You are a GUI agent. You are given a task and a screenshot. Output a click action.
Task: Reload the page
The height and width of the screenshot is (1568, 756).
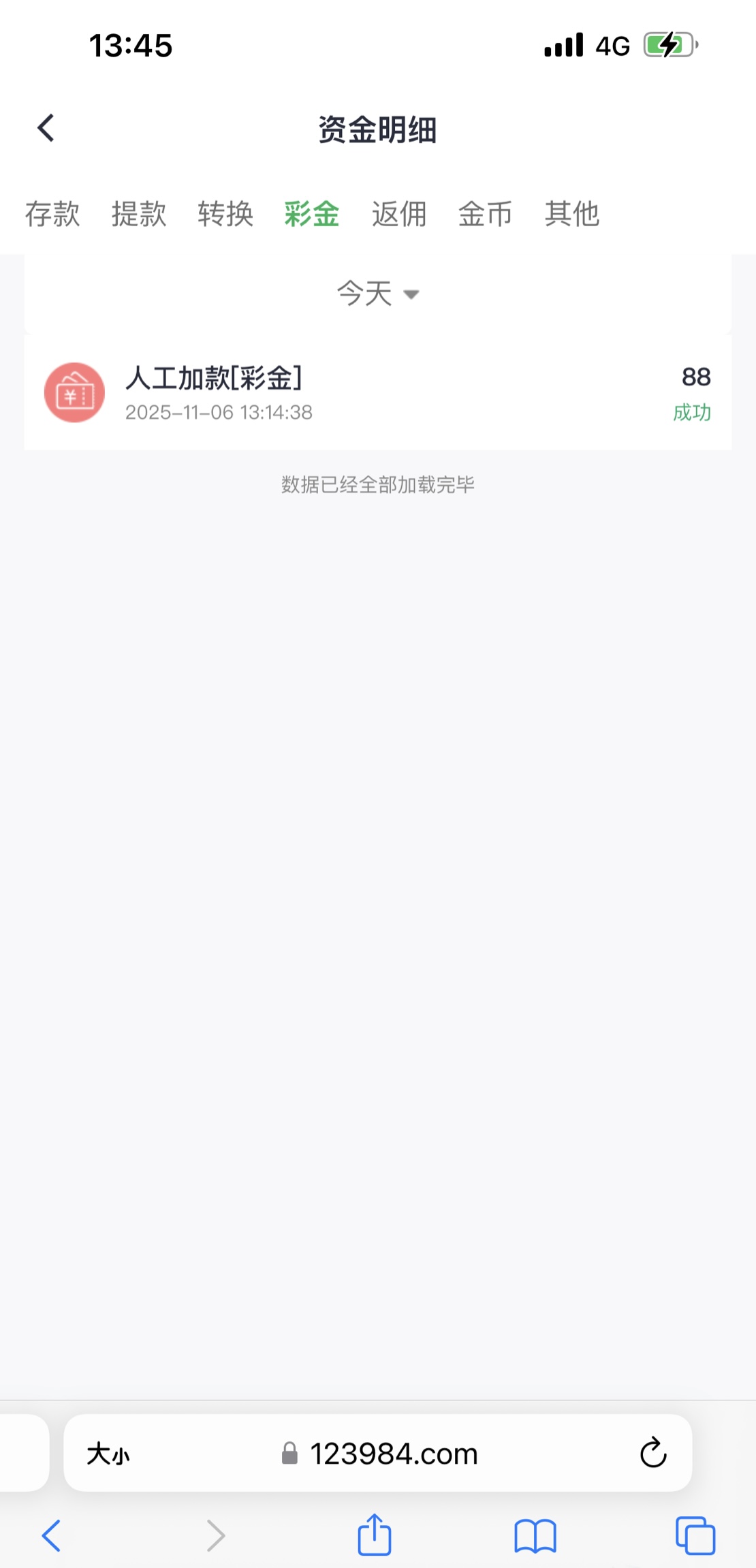pos(653,1453)
